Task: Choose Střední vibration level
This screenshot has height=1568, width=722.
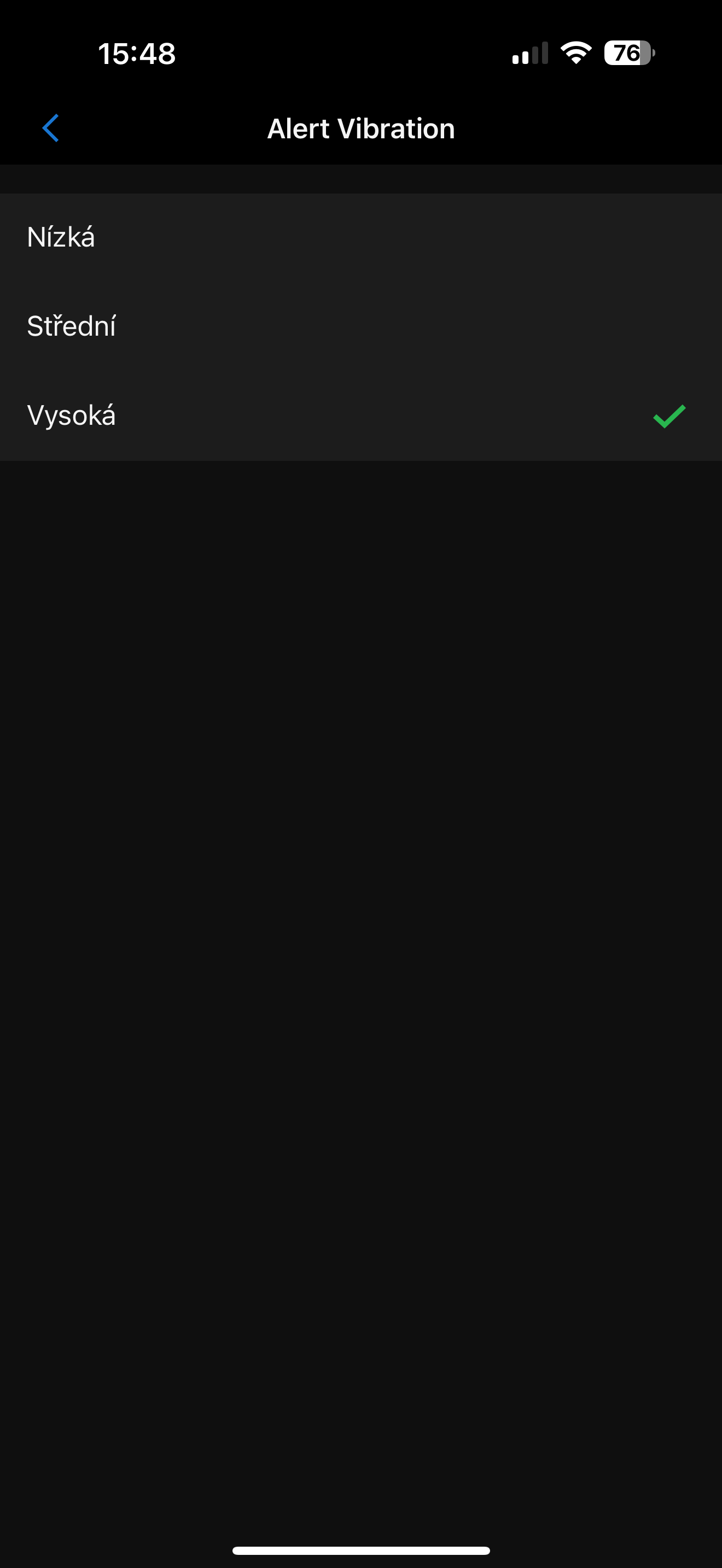Action: pos(72,326)
